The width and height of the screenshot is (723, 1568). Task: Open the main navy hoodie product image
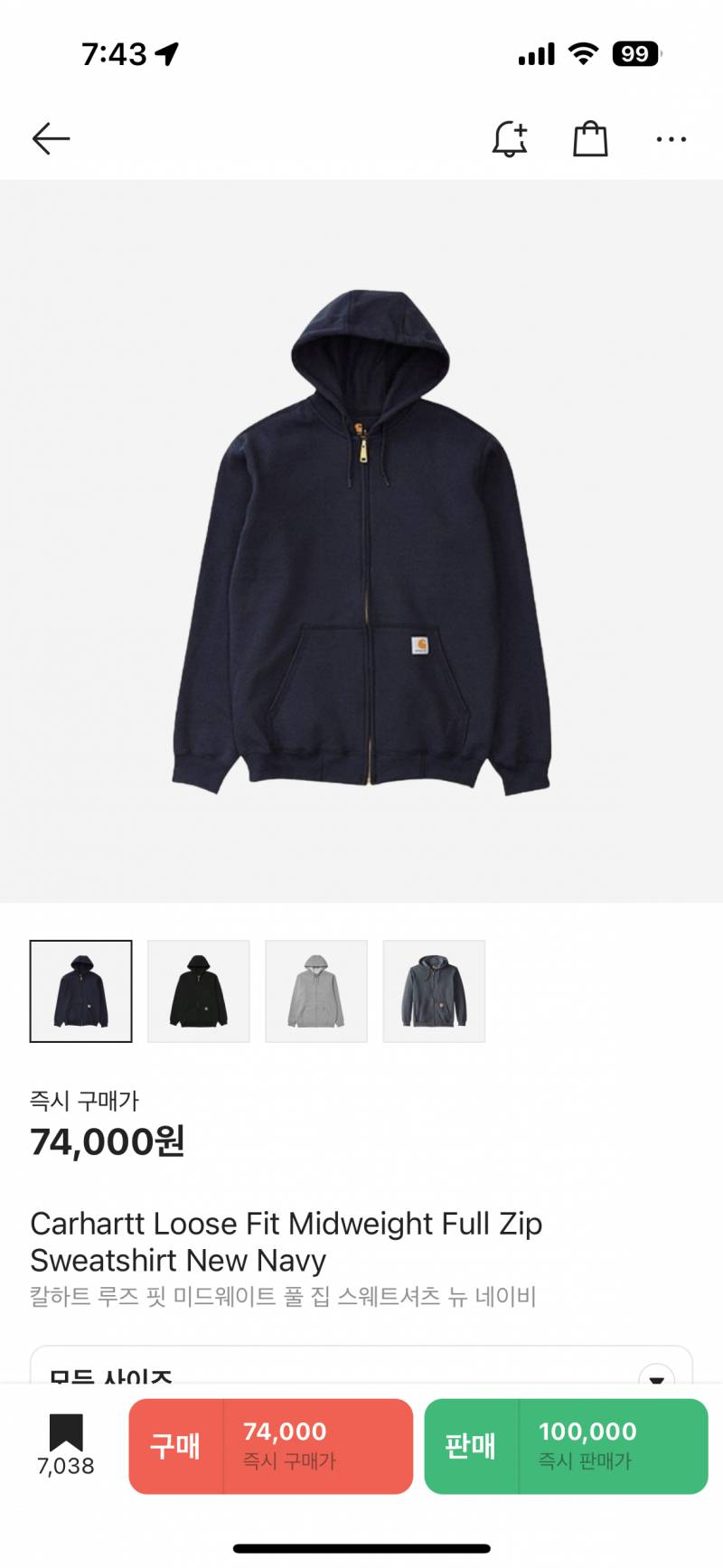361,541
